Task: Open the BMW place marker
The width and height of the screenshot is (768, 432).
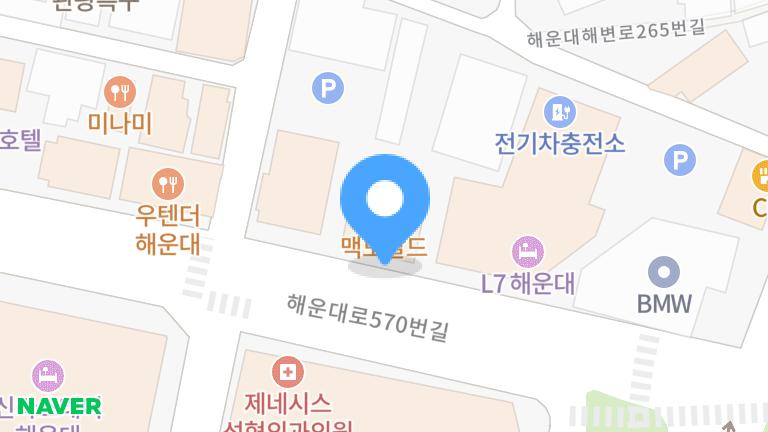Action: click(x=664, y=271)
